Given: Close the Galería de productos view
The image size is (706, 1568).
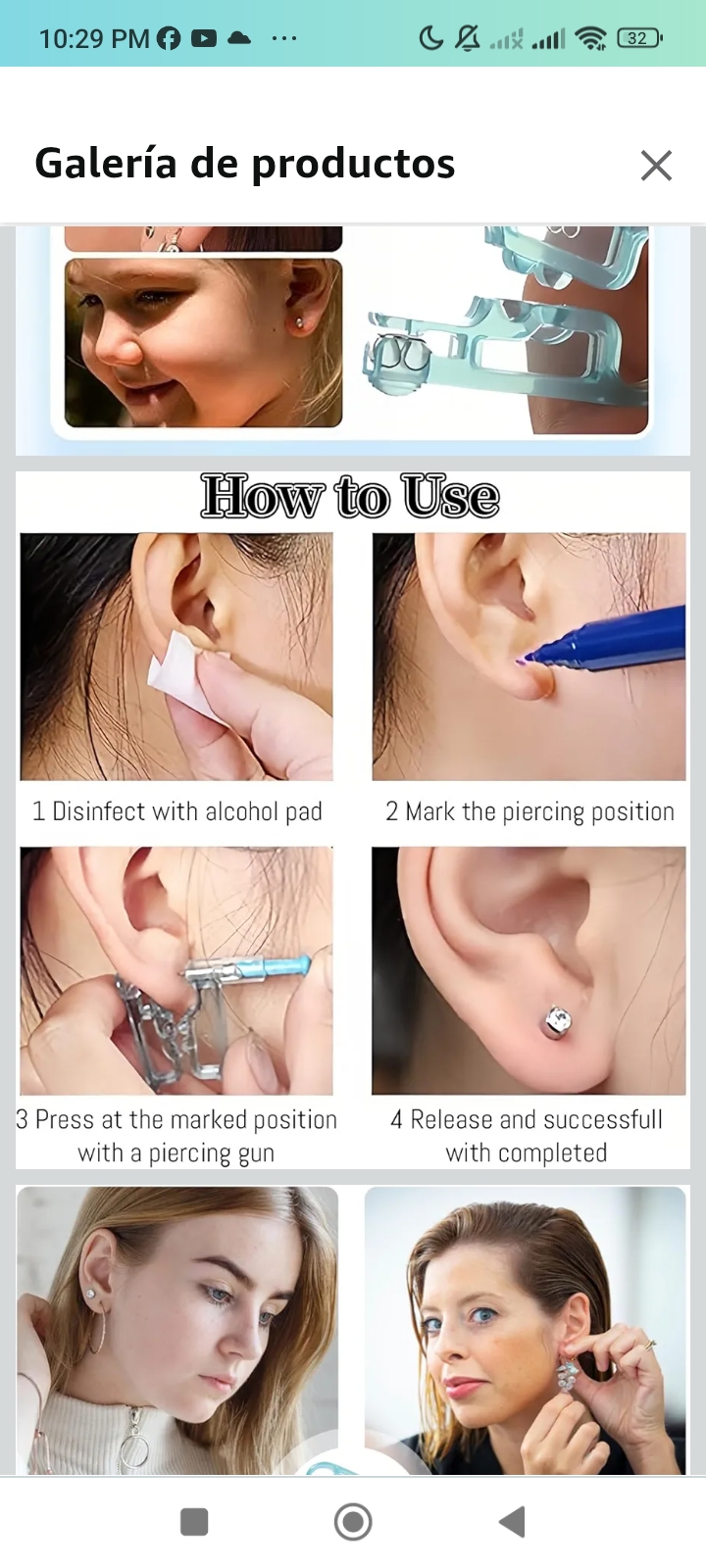Looking at the screenshot, I should [656, 166].
